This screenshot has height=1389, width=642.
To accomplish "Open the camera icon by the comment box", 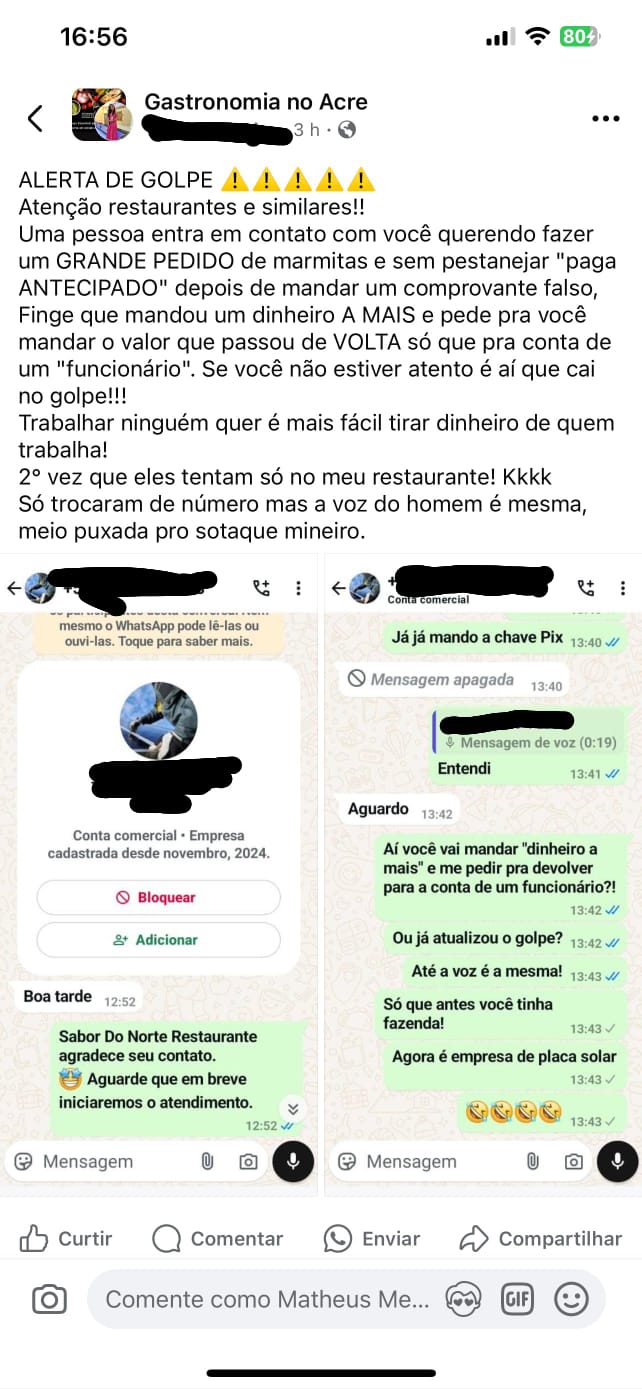I will pyautogui.click(x=49, y=1300).
